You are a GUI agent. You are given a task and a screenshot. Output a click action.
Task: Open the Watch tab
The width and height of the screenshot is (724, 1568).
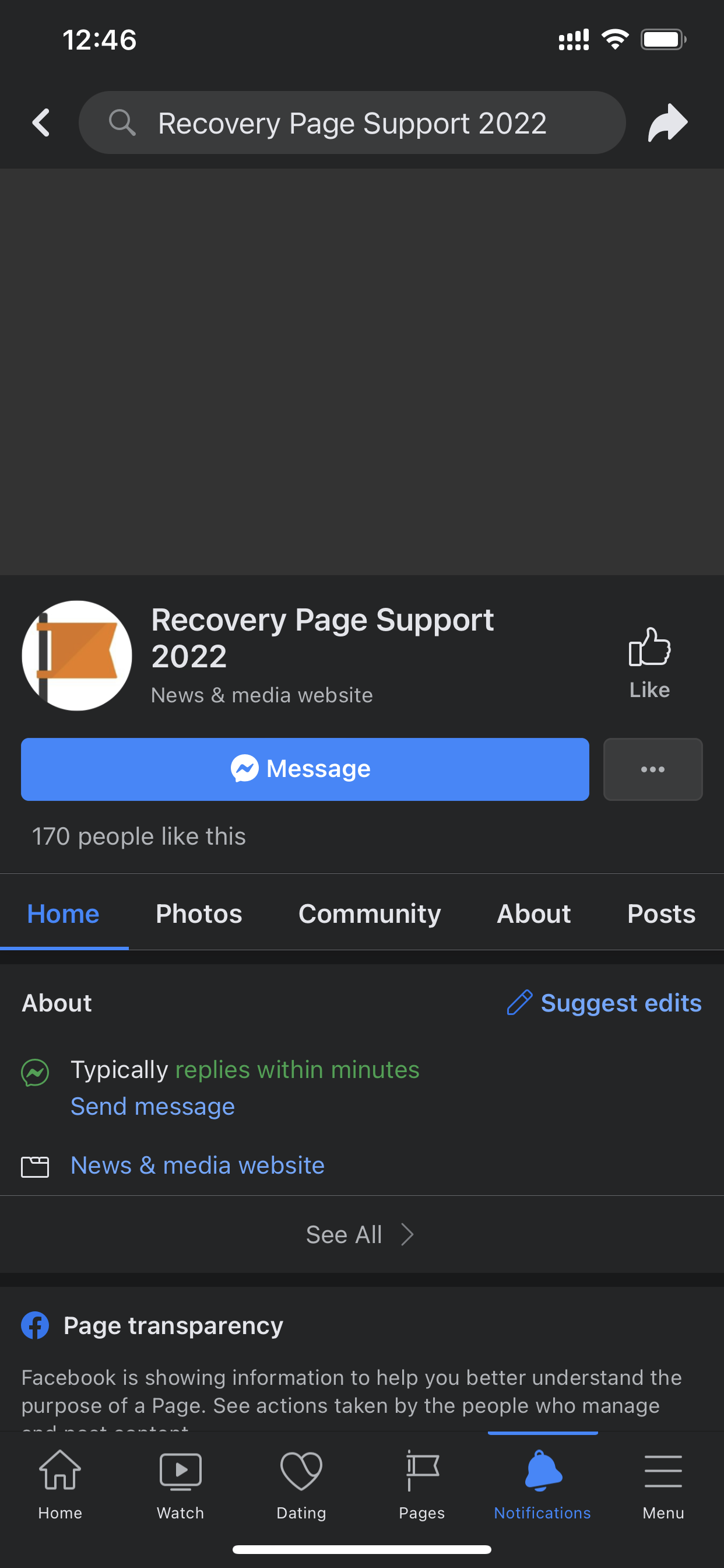point(180,1485)
